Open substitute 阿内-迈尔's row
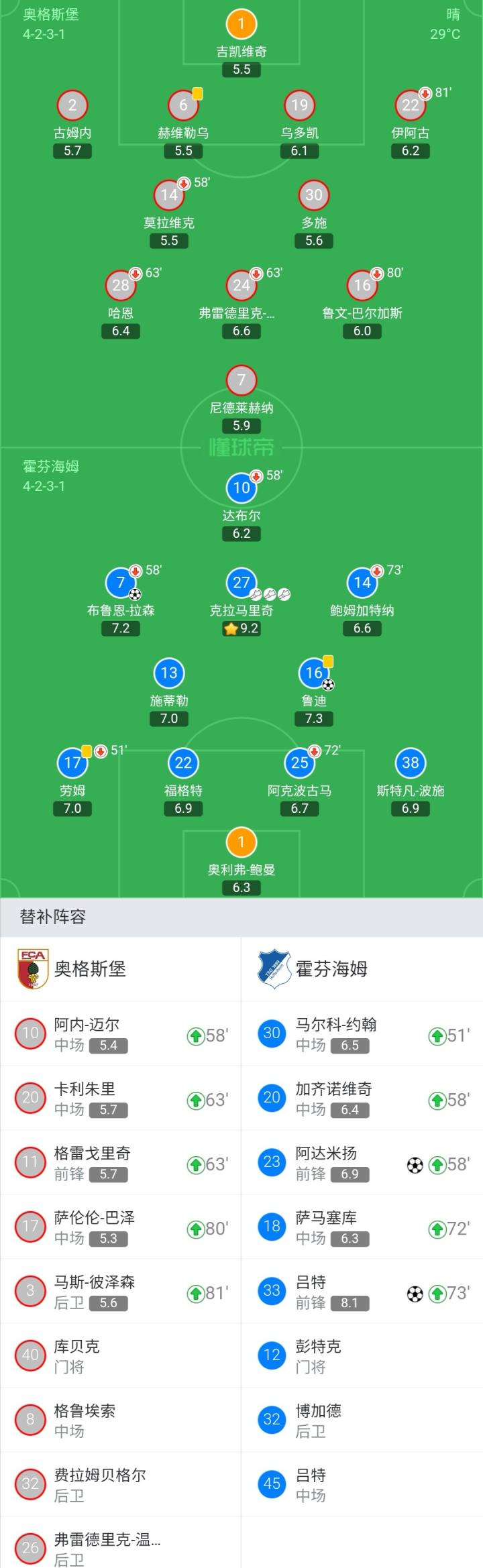 pyautogui.click(x=121, y=1033)
